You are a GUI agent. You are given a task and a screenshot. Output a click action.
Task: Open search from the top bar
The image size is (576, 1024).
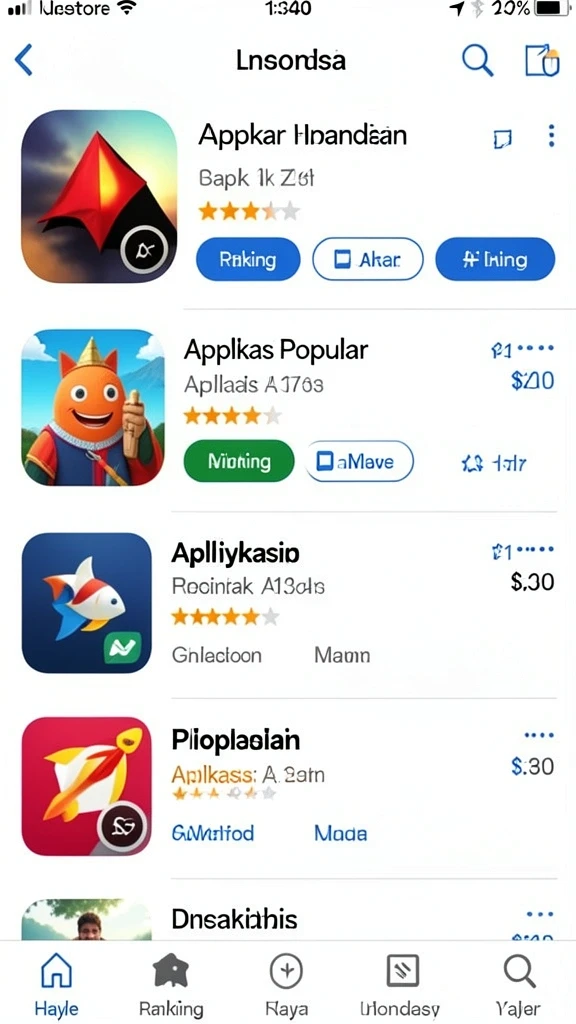[477, 61]
